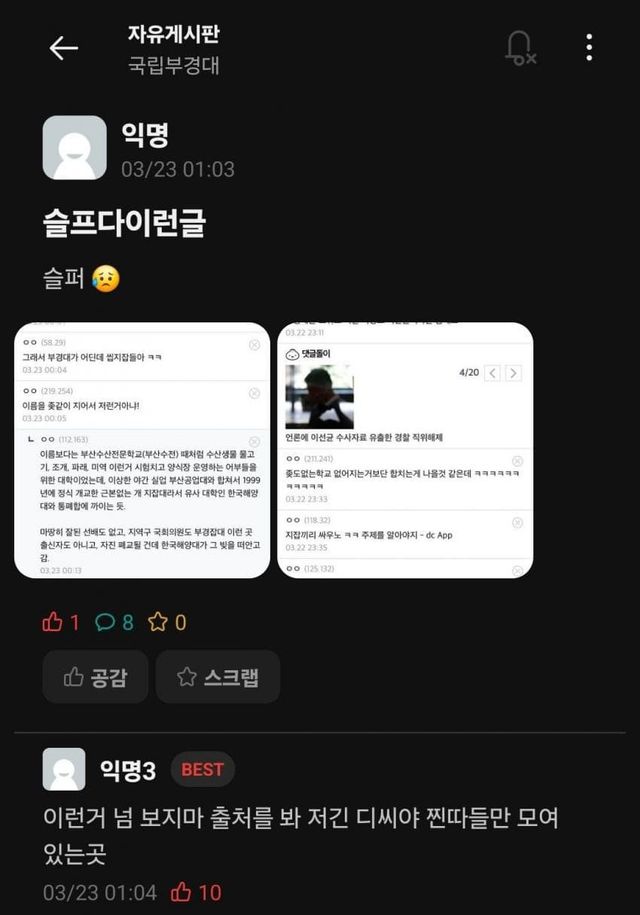Toggle the muted notification bell

pos(520,48)
